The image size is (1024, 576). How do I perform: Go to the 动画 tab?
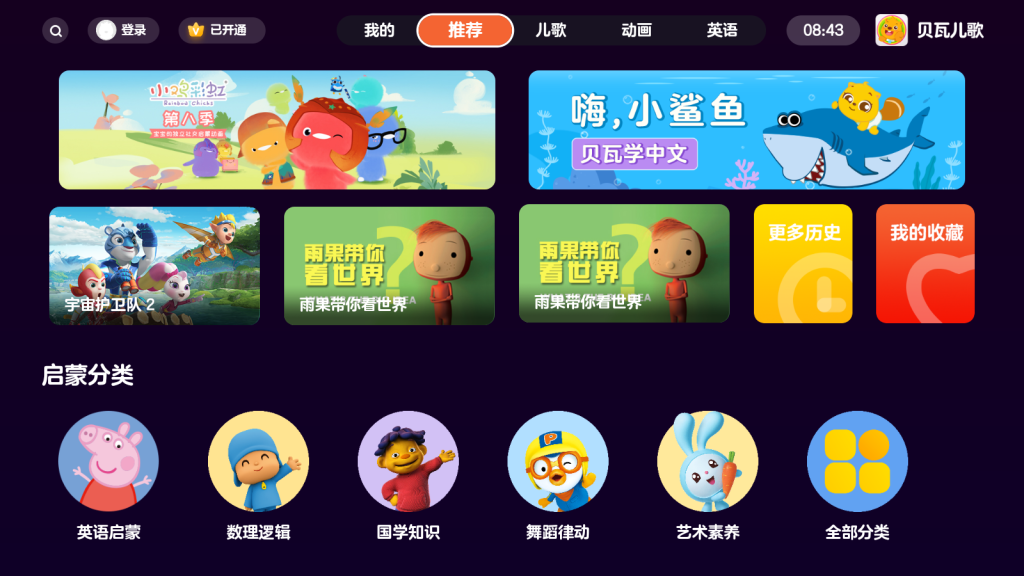point(637,31)
